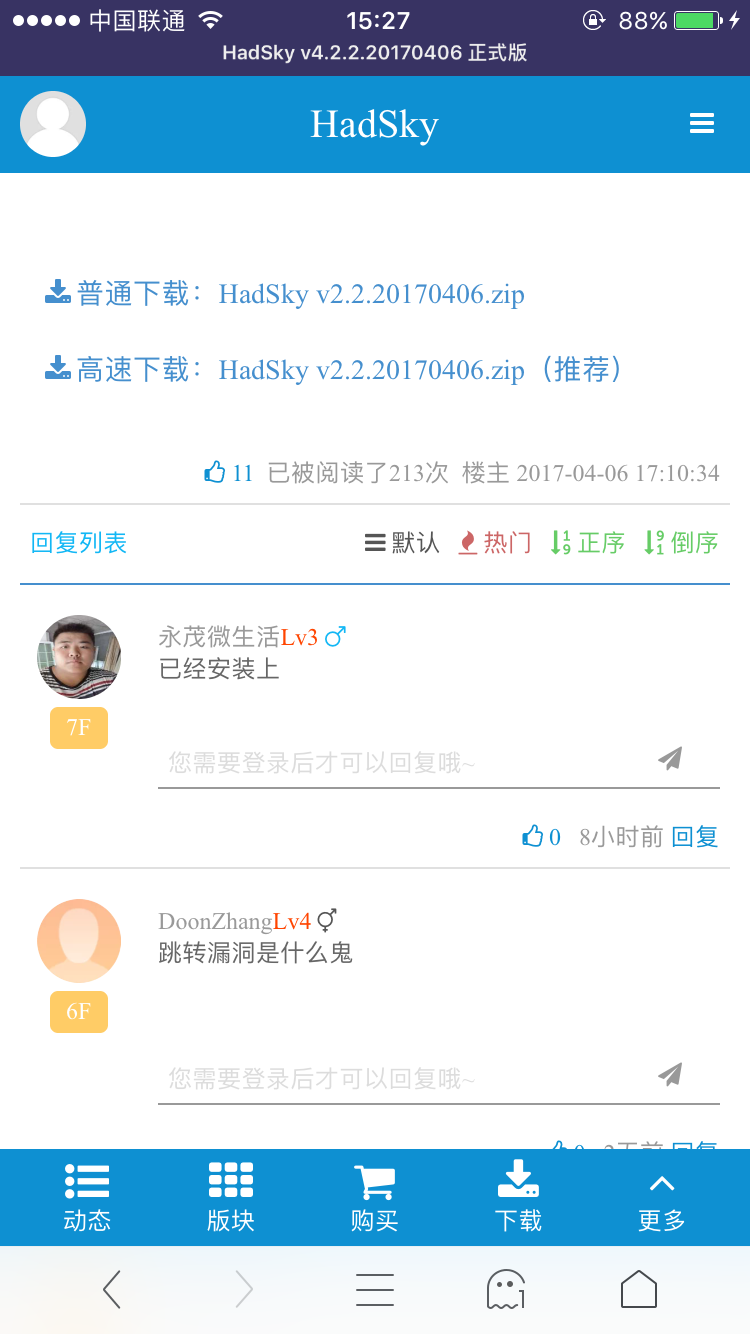Sort replies by 热门
Image resolution: width=750 pixels, height=1334 pixels.
point(495,543)
